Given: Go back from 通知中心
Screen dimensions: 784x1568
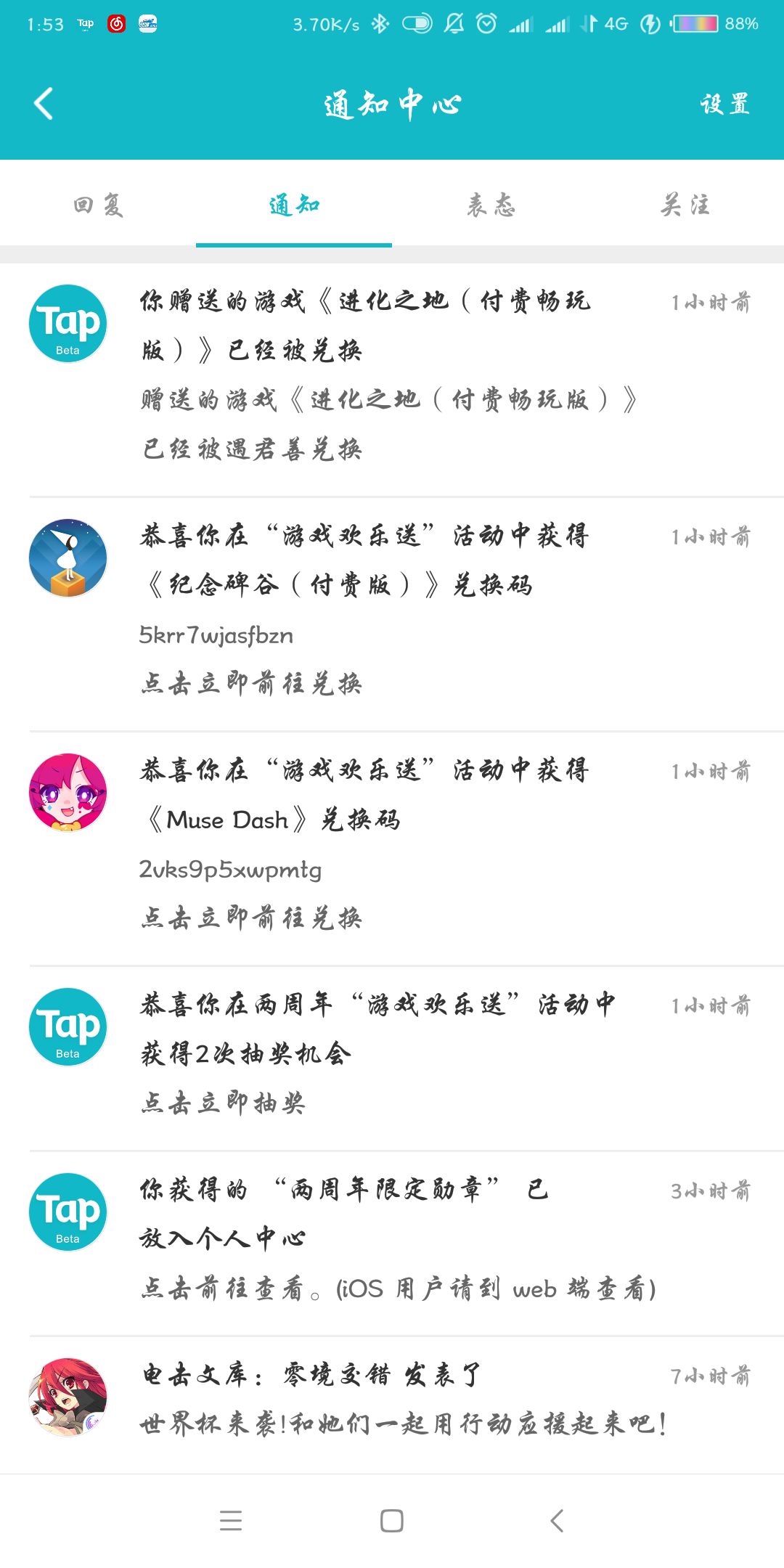Looking at the screenshot, I should tap(44, 104).
